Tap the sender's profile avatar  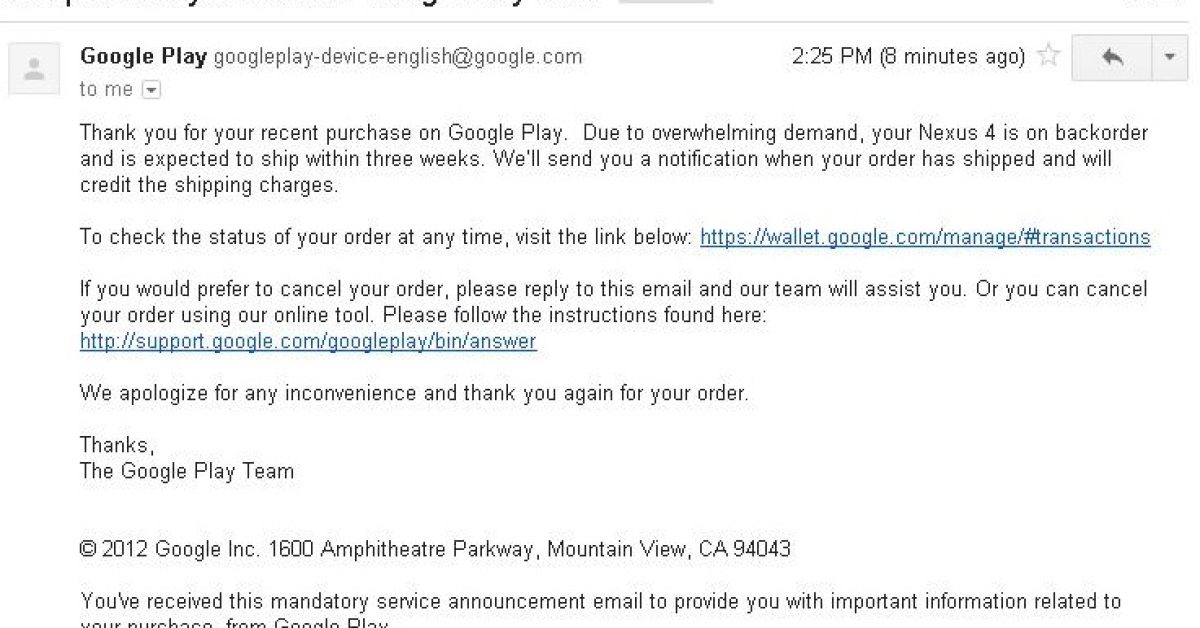click(x=35, y=69)
